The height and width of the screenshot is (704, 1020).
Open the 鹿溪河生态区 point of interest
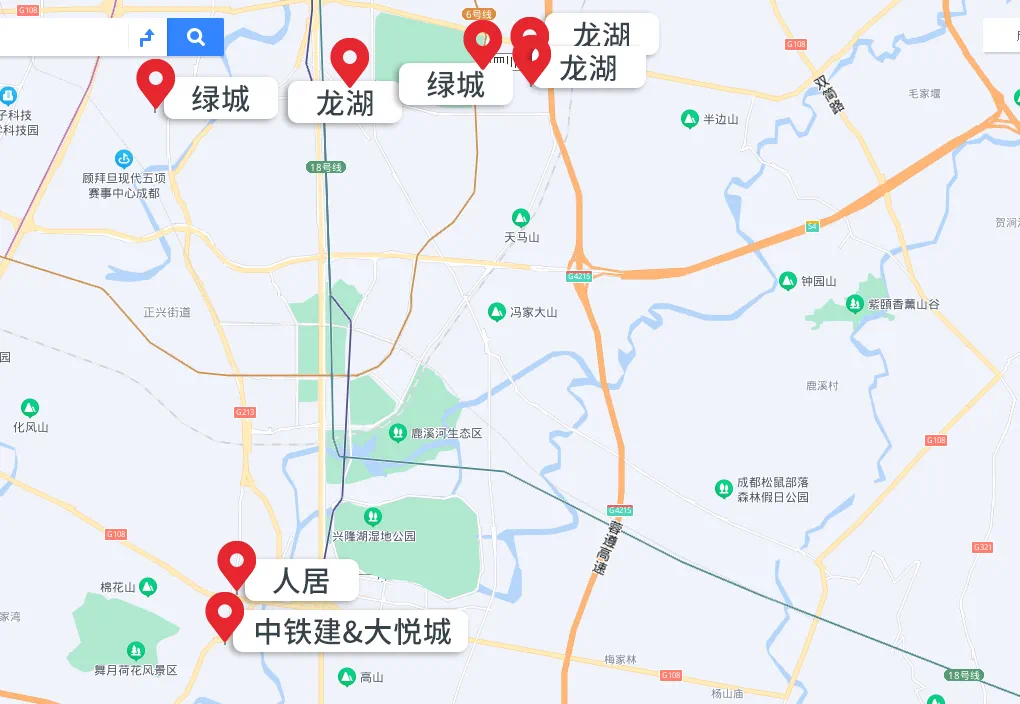click(x=398, y=433)
